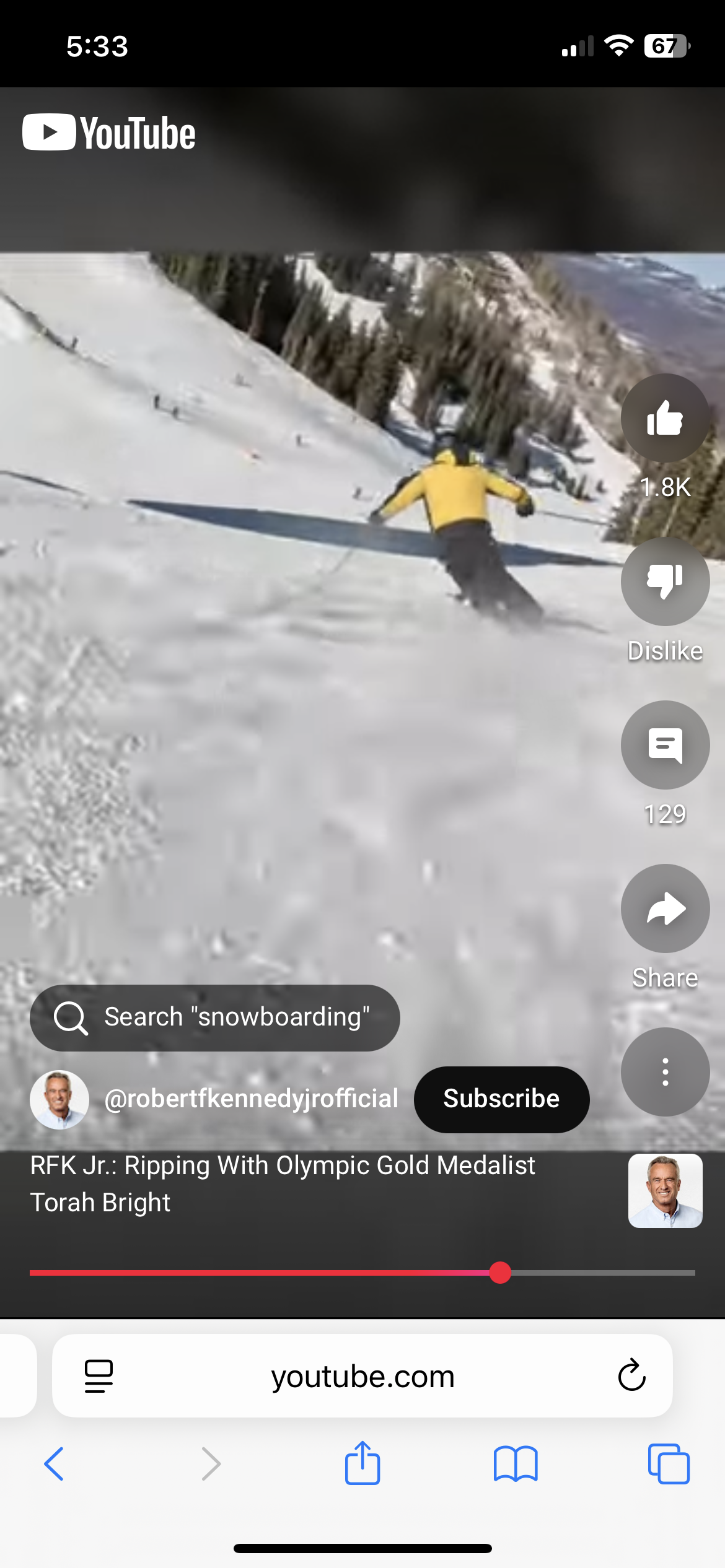Open YouTube home via the logo
725x1568 pixels.
pyautogui.click(x=109, y=133)
